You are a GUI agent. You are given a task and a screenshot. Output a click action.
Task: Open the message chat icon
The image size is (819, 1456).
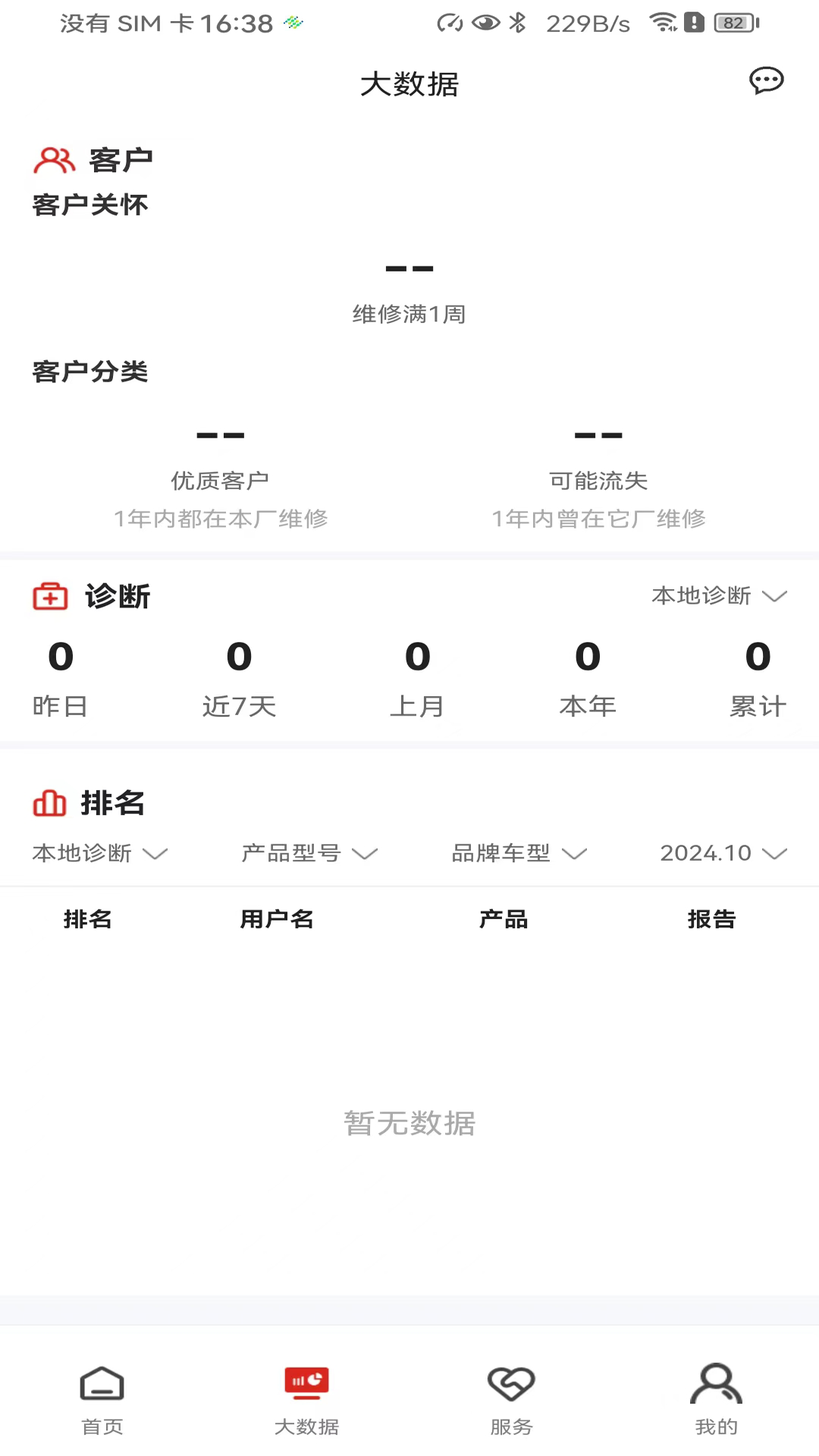coord(766,81)
